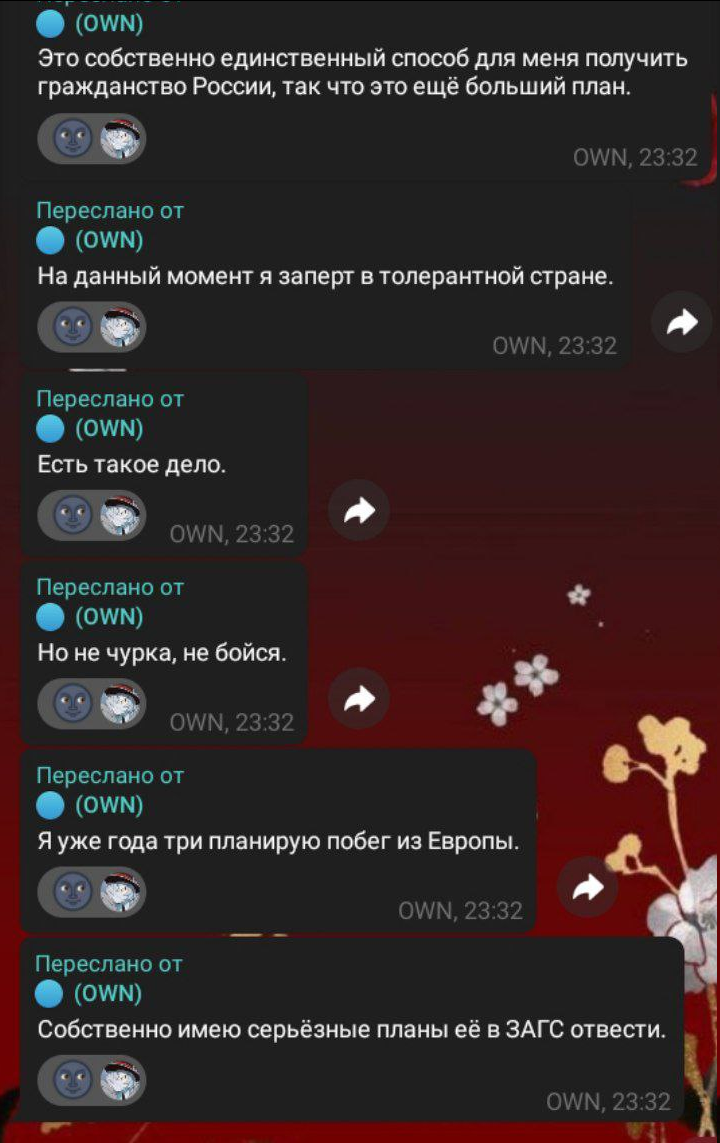This screenshot has height=1143, width=720.
Task: Tap the reaction chip under the гражданство России message
Action: pos(92,139)
